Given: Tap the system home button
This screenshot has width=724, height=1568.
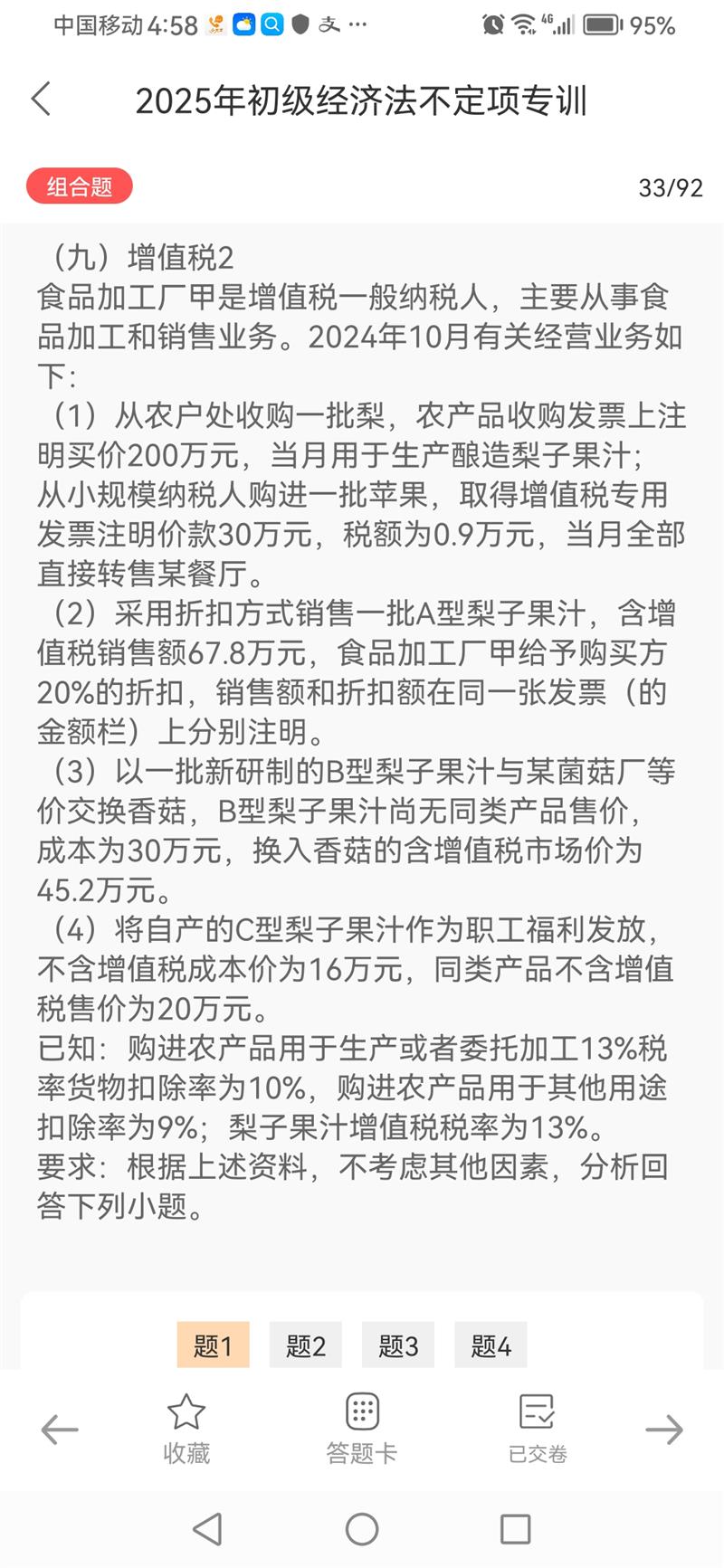Looking at the screenshot, I should click(x=362, y=1529).
